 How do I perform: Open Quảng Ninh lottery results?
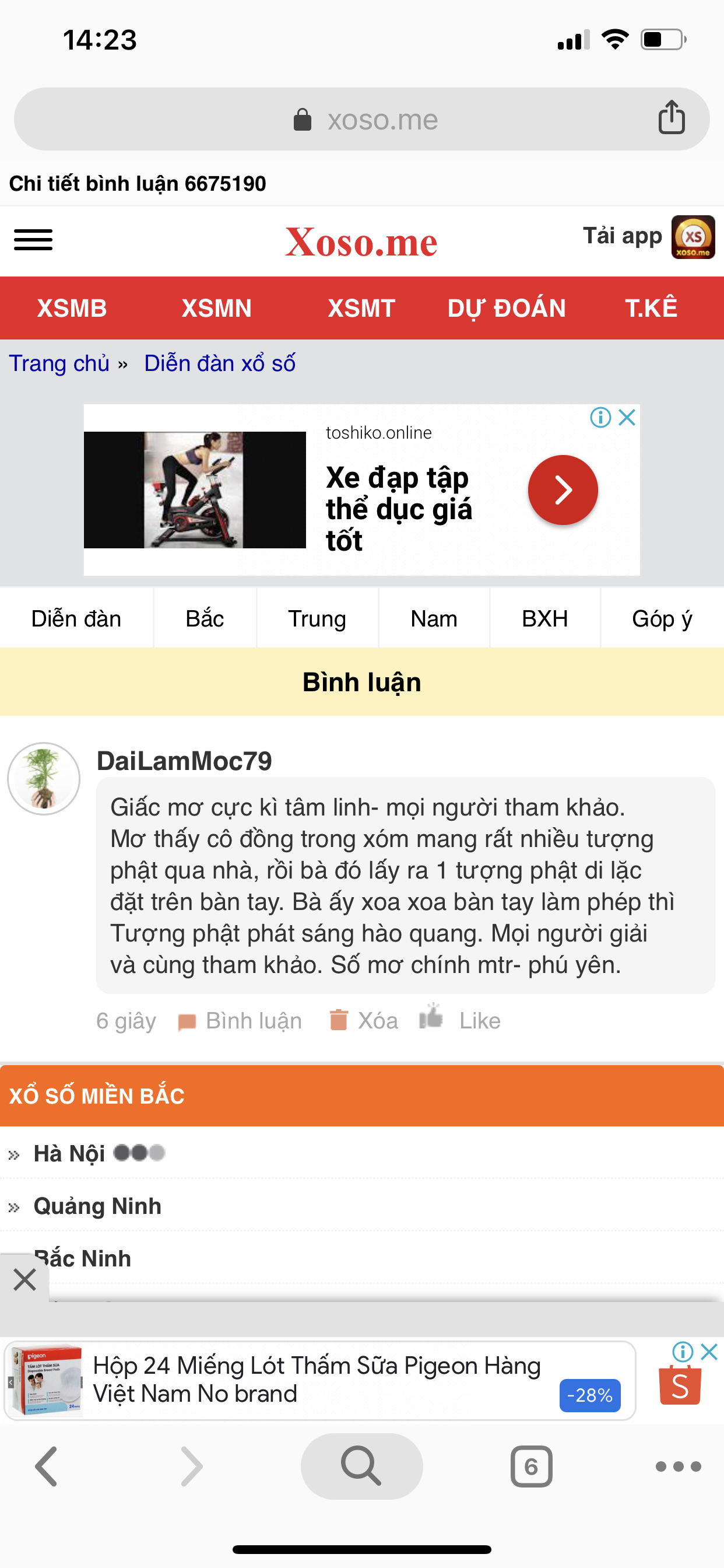(97, 1206)
